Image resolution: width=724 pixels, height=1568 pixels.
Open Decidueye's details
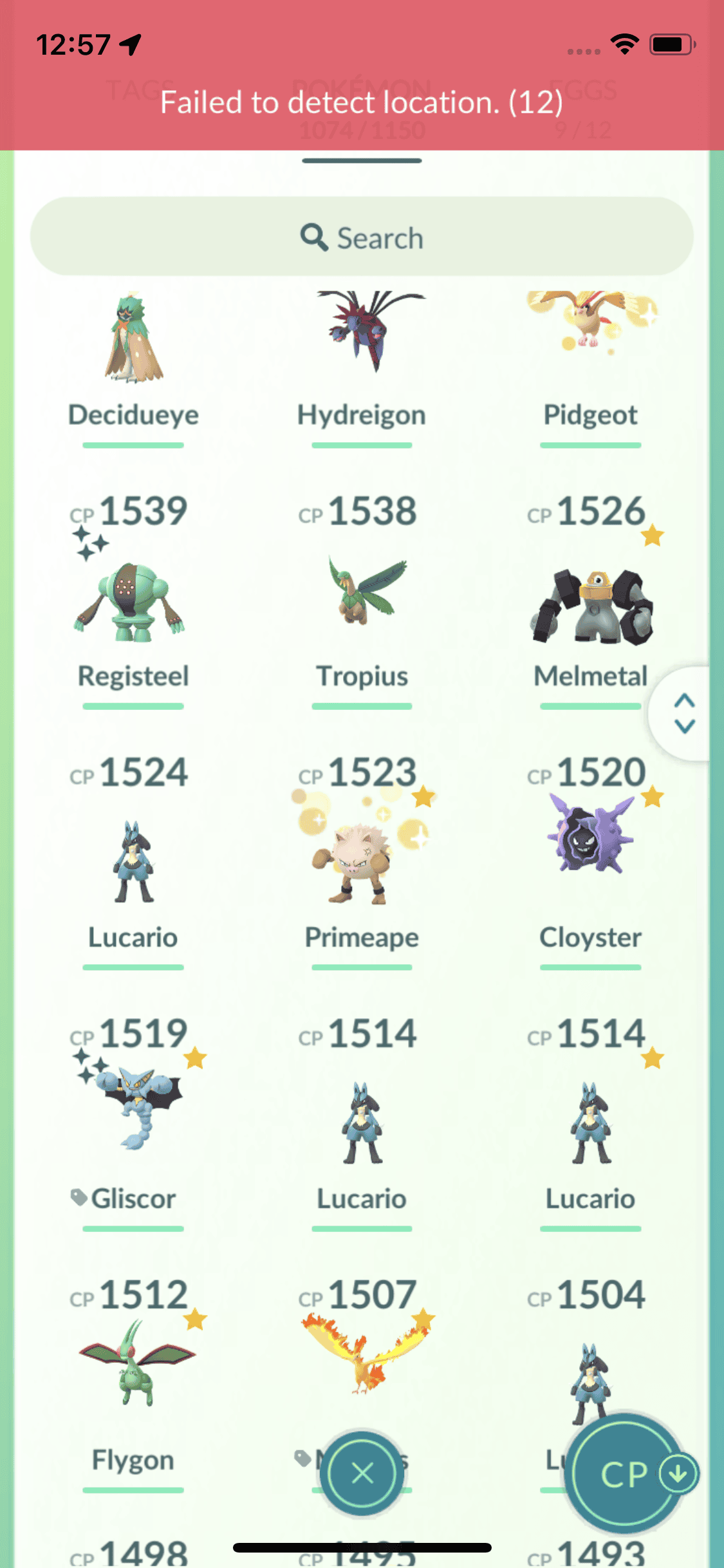point(133,360)
